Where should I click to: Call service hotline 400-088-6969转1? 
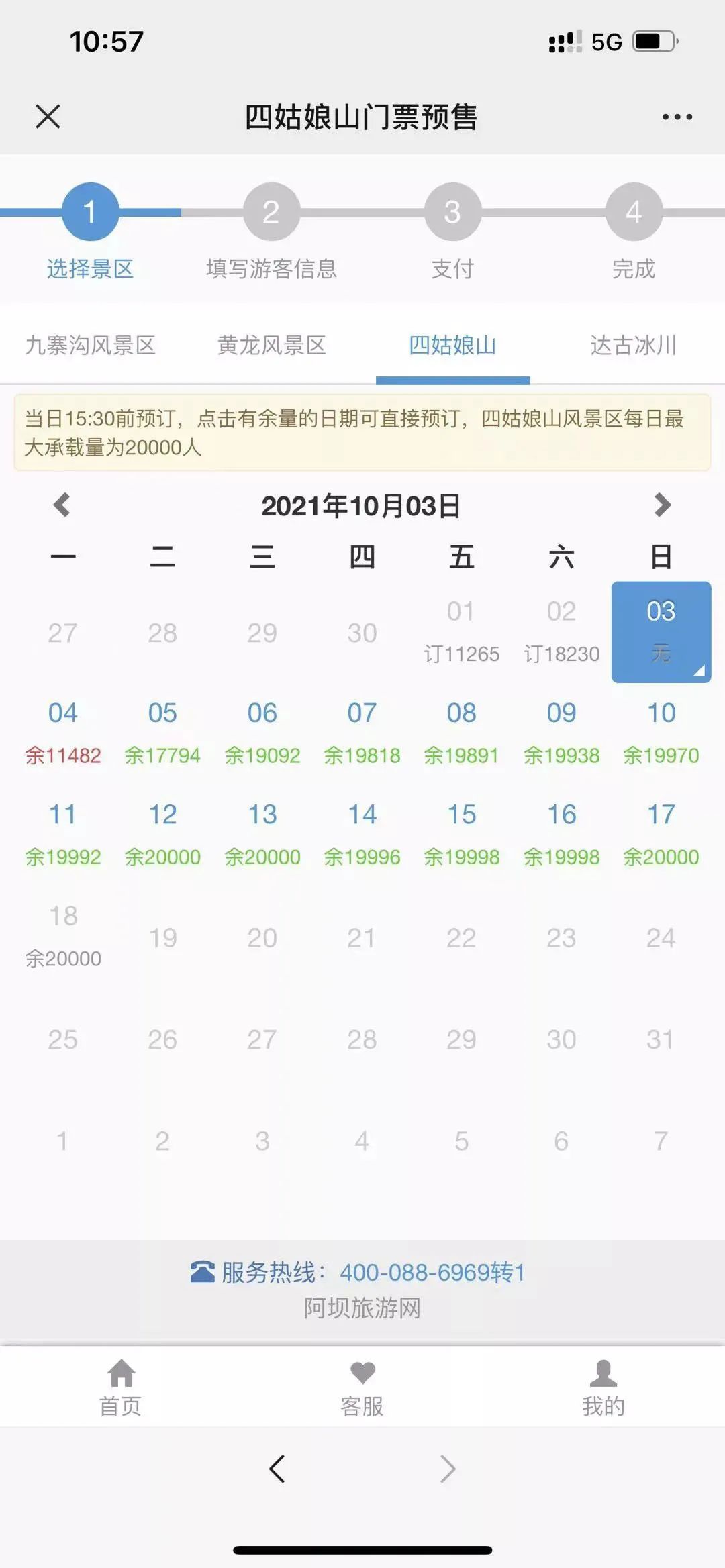(432, 1272)
